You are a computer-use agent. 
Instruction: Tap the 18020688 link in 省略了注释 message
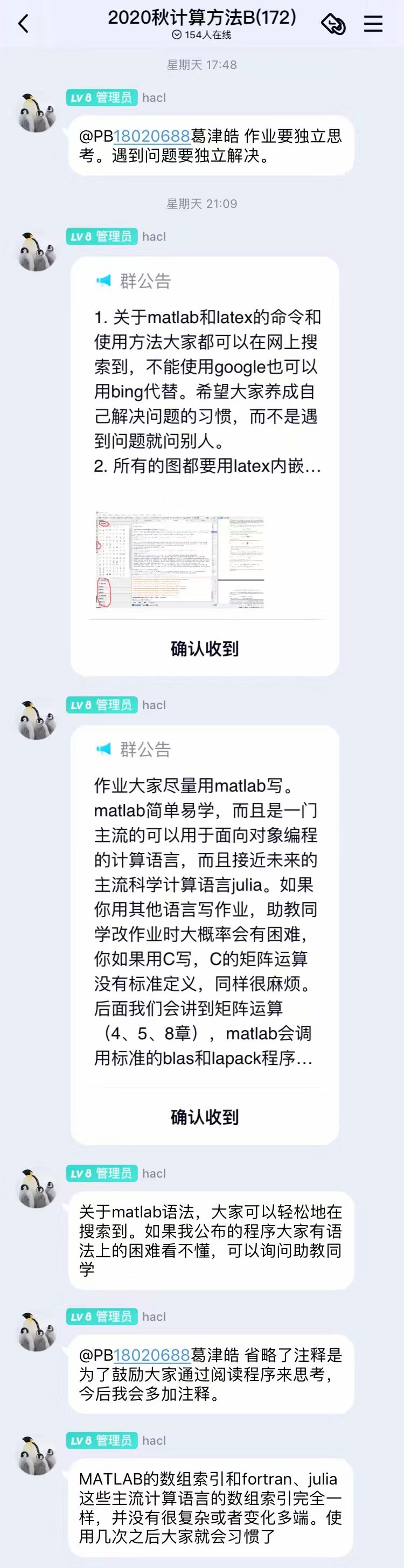click(152, 1355)
